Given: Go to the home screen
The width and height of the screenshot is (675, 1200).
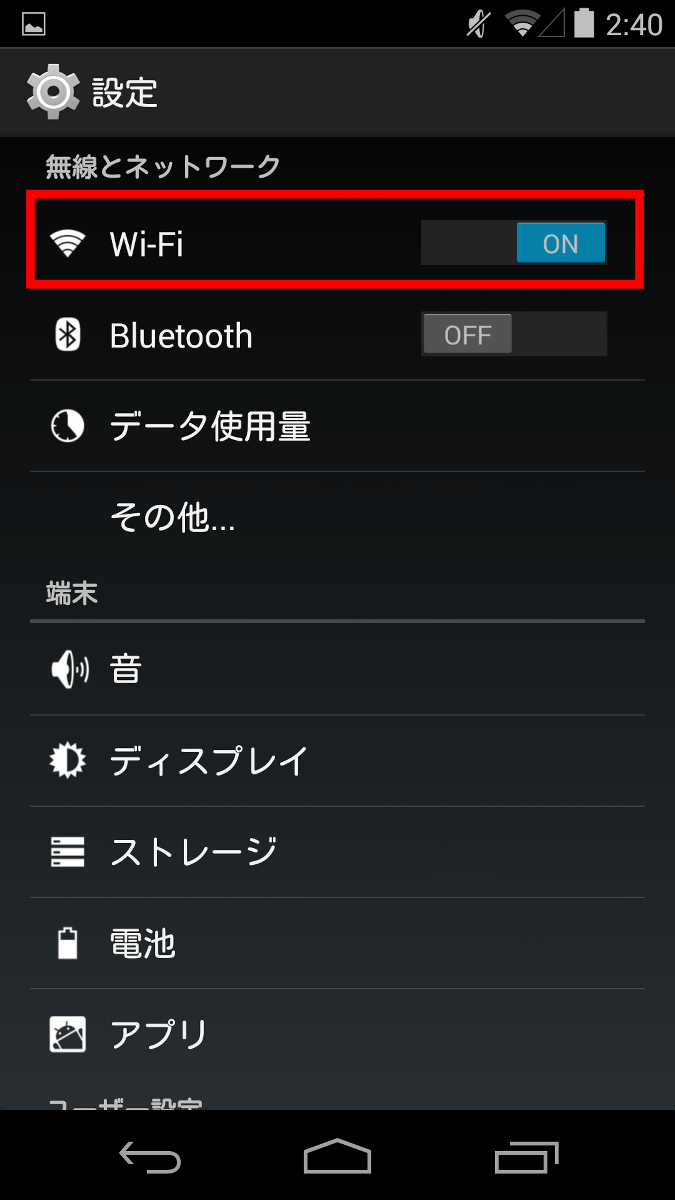Looking at the screenshot, I should tap(337, 1157).
